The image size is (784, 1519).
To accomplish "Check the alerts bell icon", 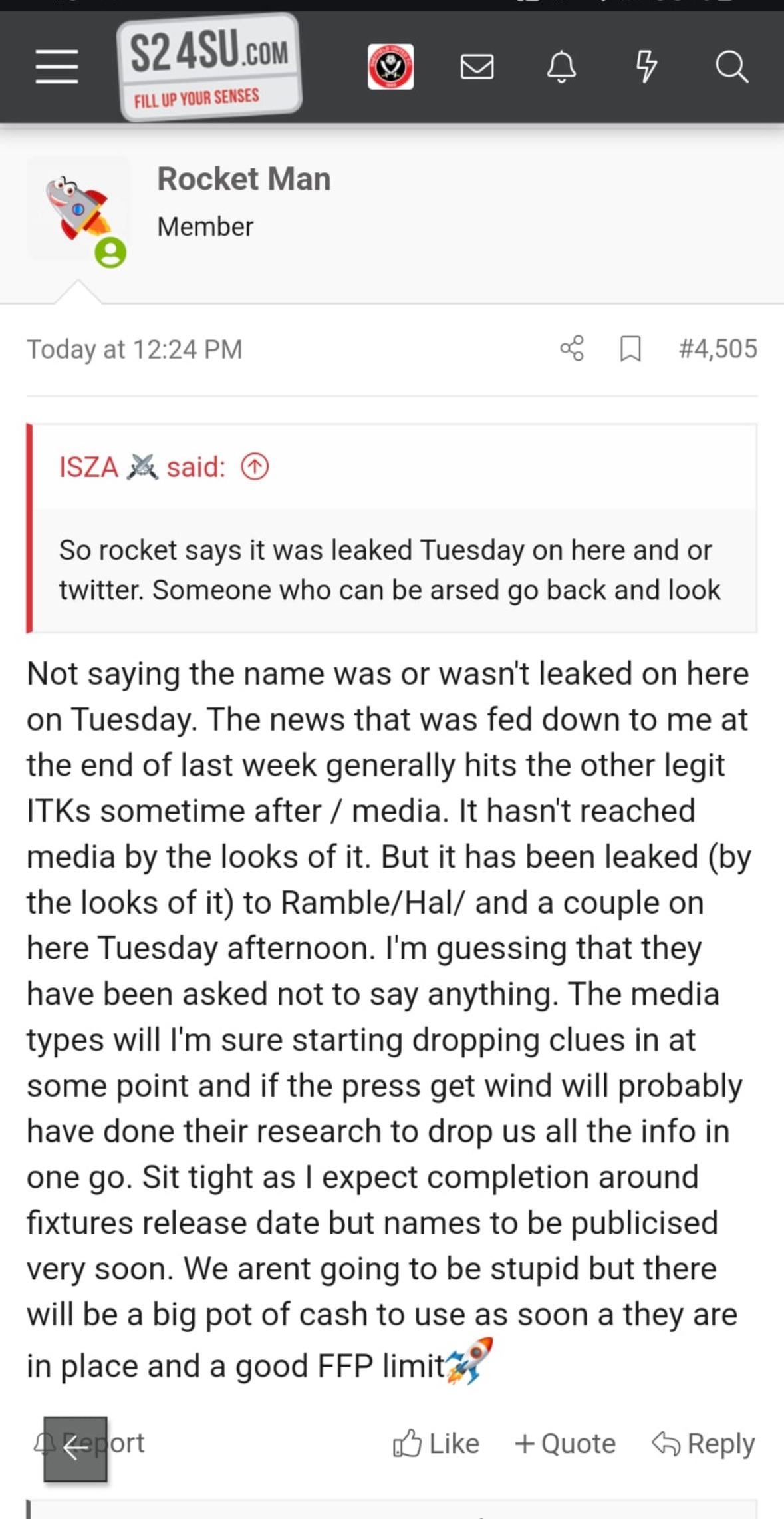I will pos(561,67).
